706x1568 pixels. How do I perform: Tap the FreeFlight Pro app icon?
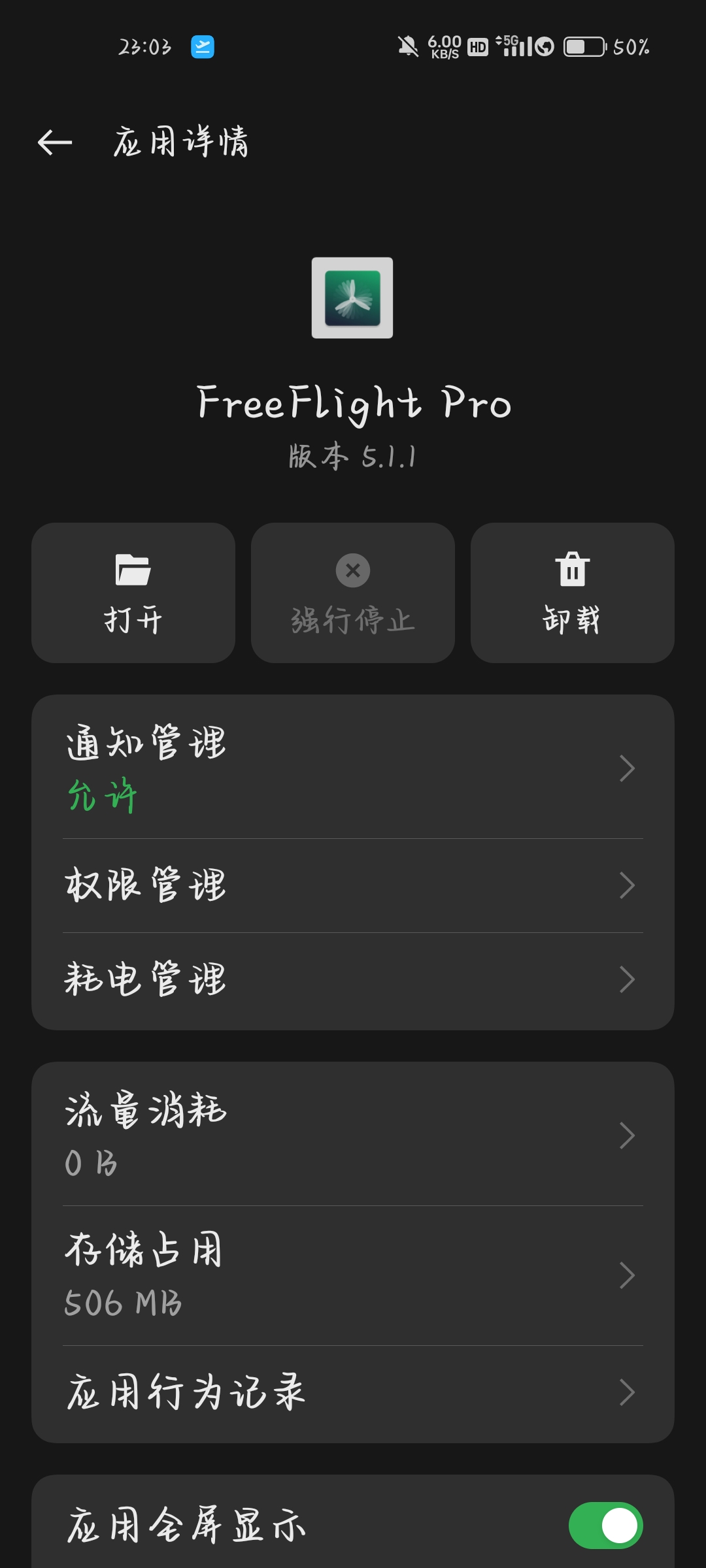[352, 298]
